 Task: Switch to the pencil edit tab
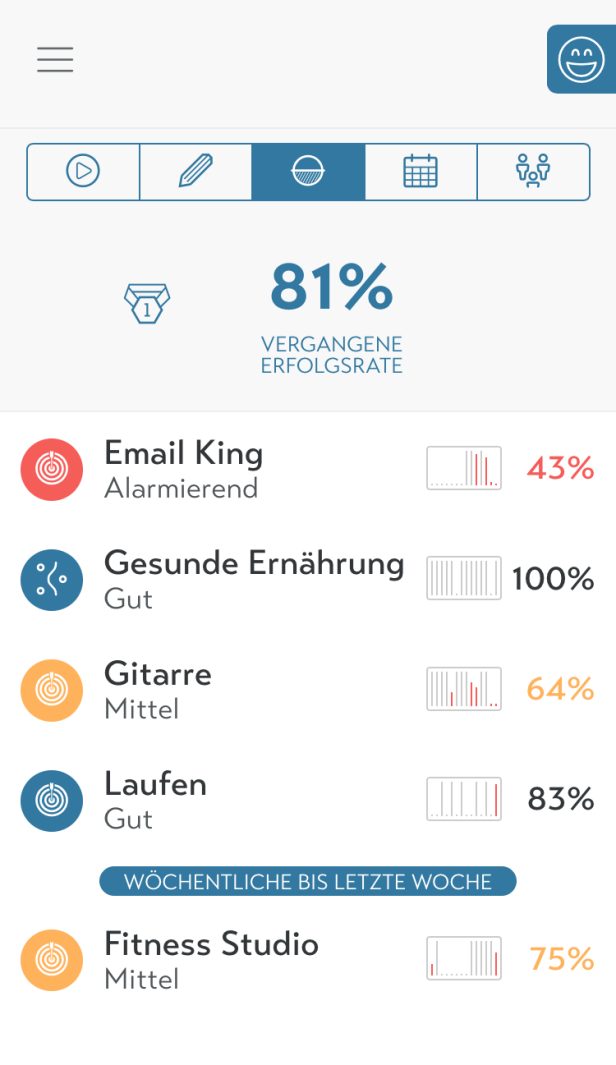(x=196, y=171)
